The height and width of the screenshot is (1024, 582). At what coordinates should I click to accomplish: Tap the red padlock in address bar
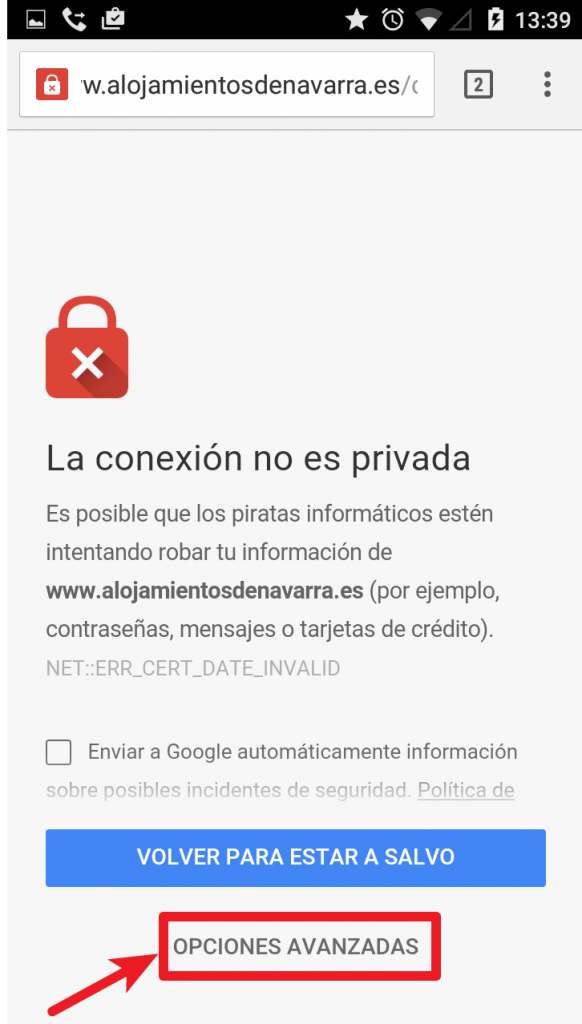click(x=52, y=84)
